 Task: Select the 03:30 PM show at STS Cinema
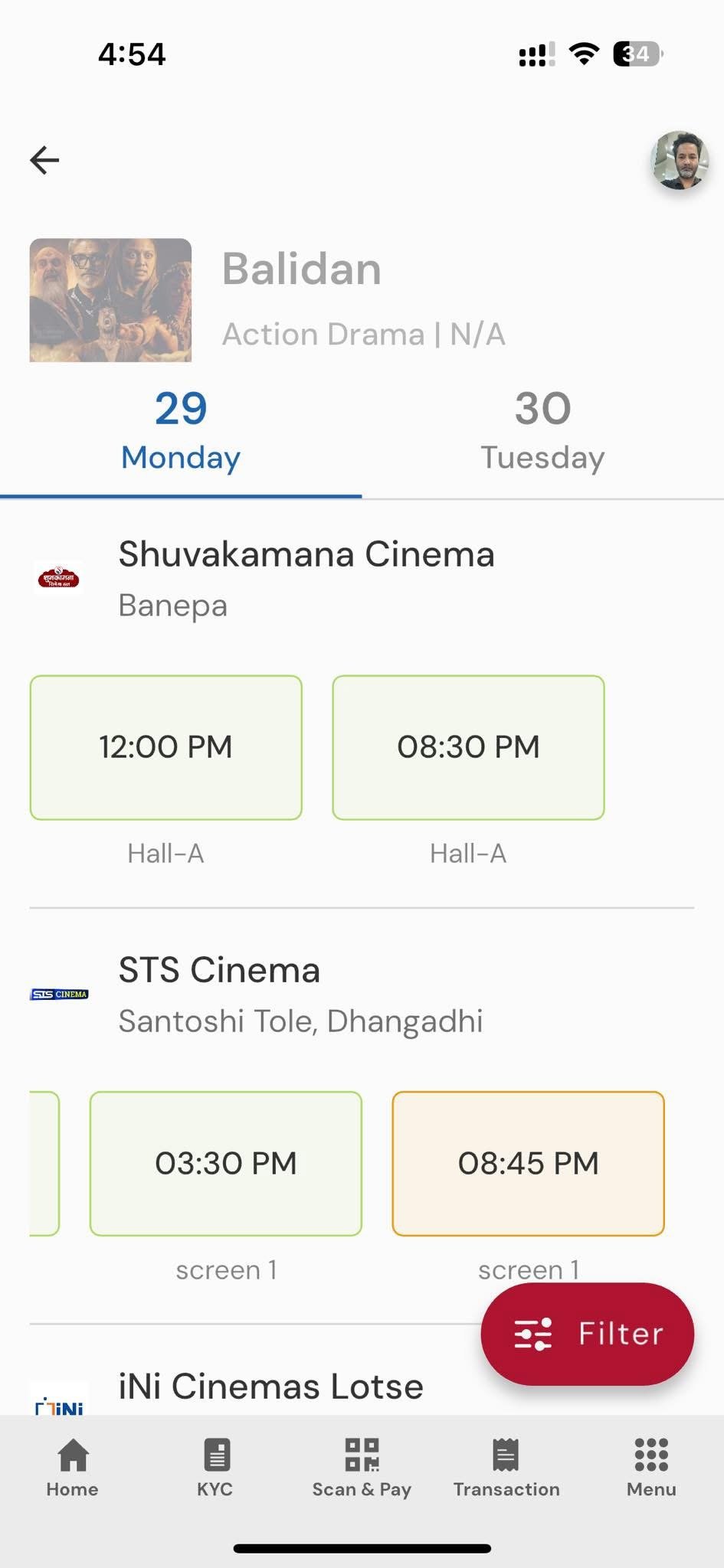click(225, 1163)
